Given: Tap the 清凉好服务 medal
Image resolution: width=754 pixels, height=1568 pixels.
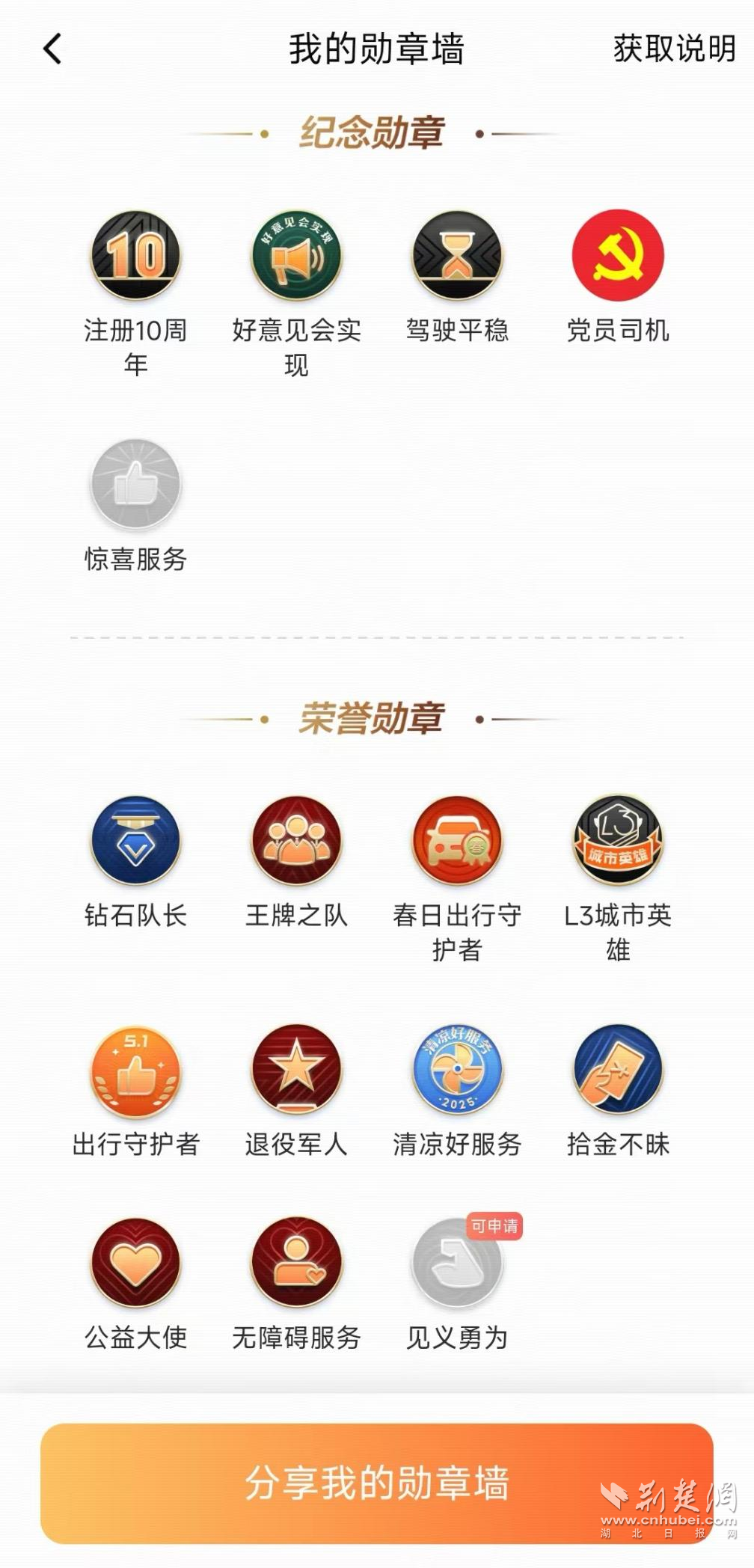Looking at the screenshot, I should pyautogui.click(x=457, y=1071).
